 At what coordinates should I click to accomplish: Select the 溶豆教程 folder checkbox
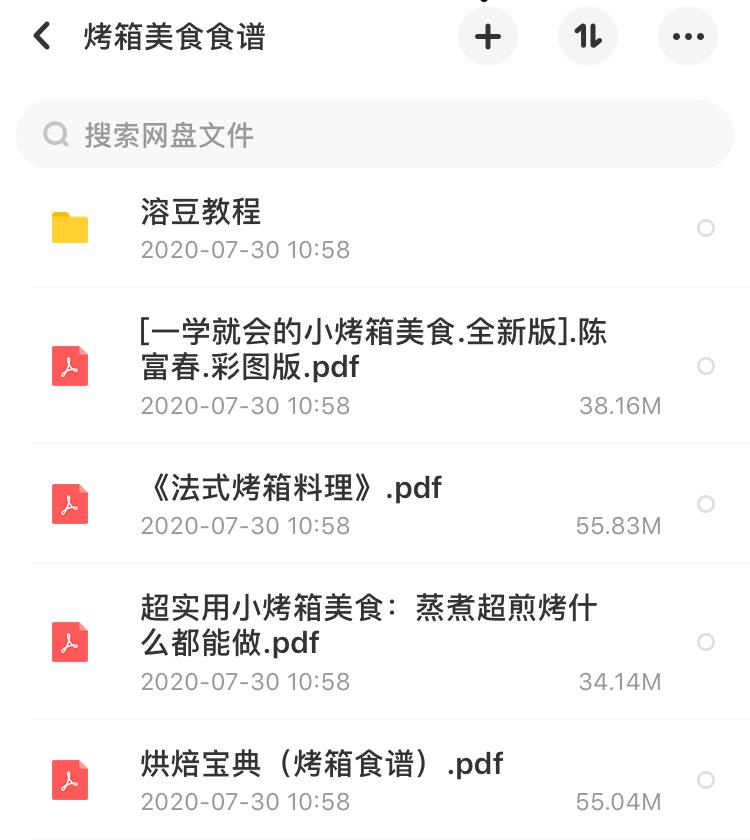[705, 228]
